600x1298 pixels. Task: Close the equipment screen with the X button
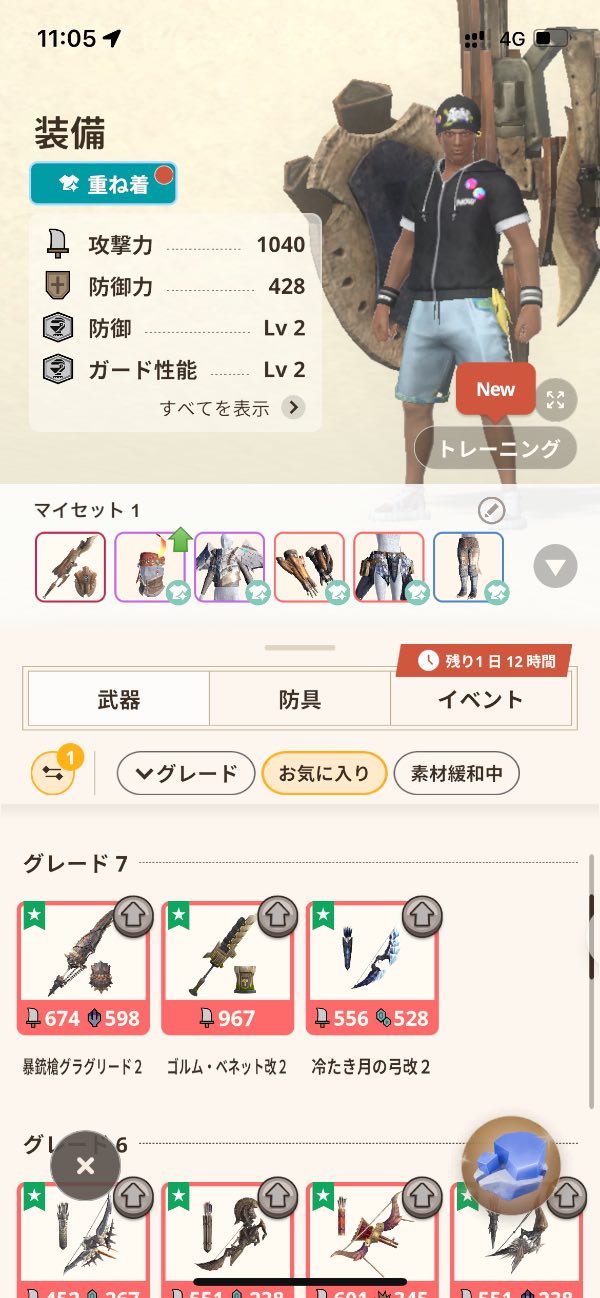85,1165
